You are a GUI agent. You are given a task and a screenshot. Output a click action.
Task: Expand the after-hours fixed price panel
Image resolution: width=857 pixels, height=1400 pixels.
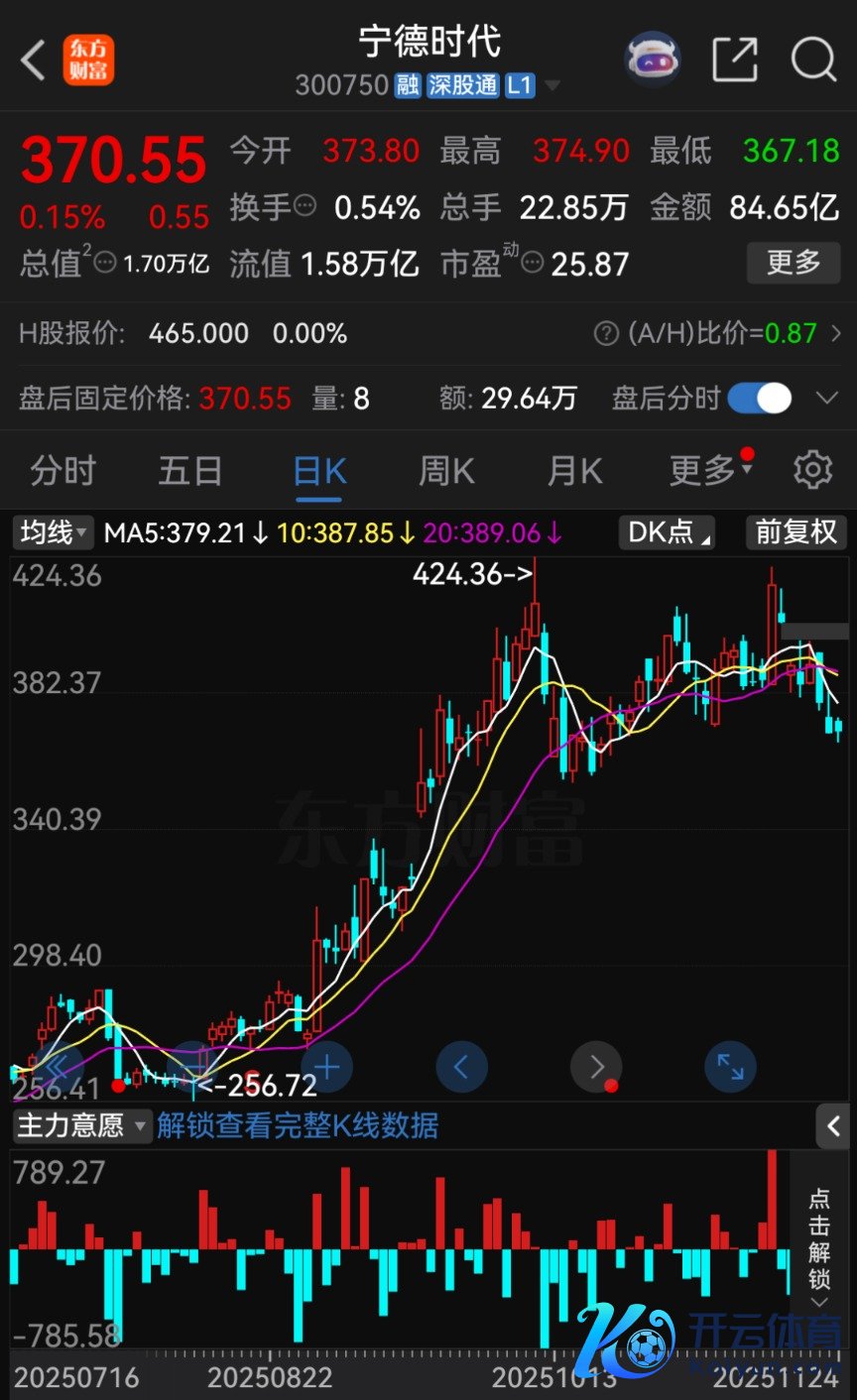[x=826, y=399]
